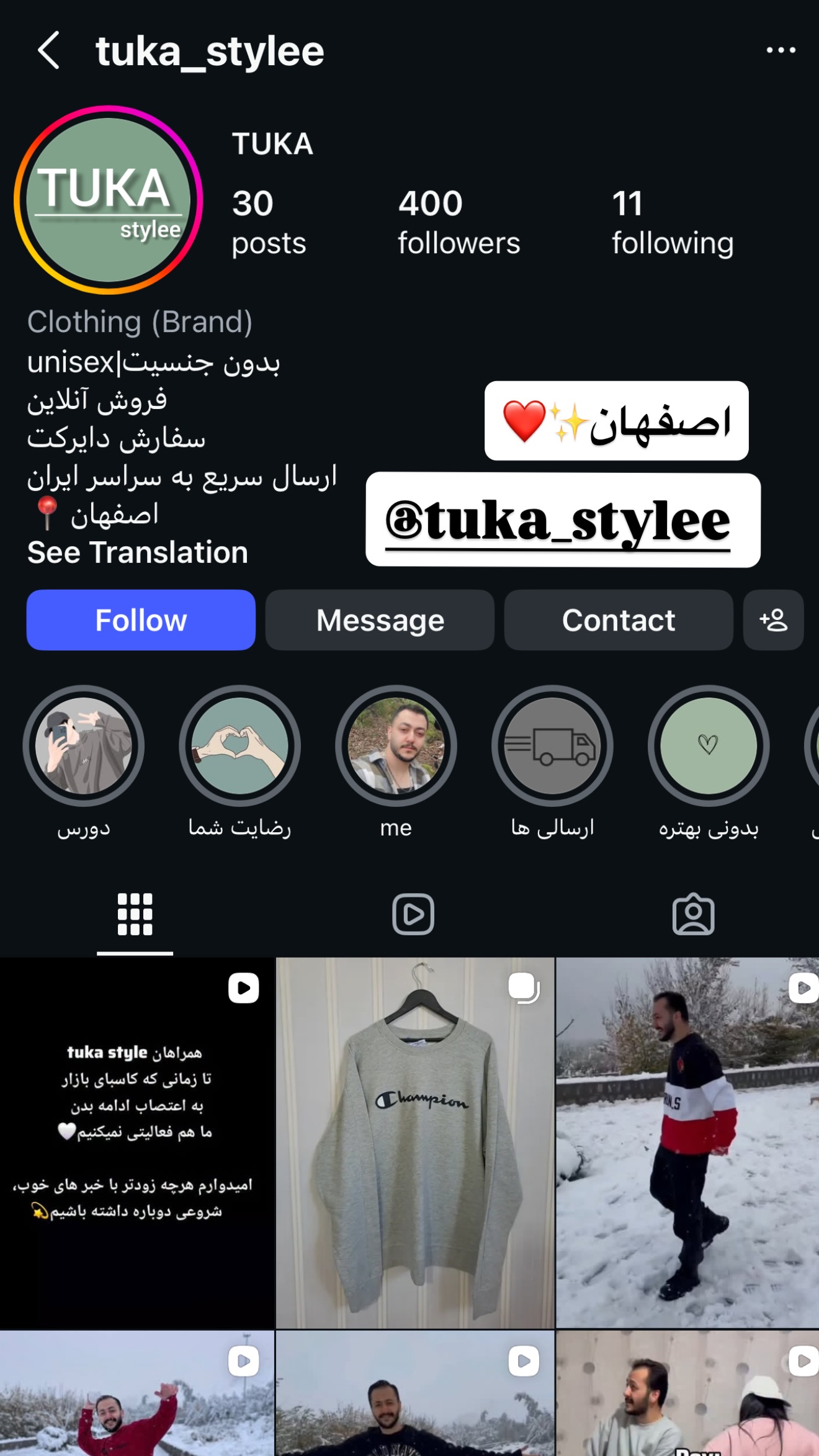Open the Champion sweatshirt post
Screen dimensions: 819x1456
pos(415,1143)
